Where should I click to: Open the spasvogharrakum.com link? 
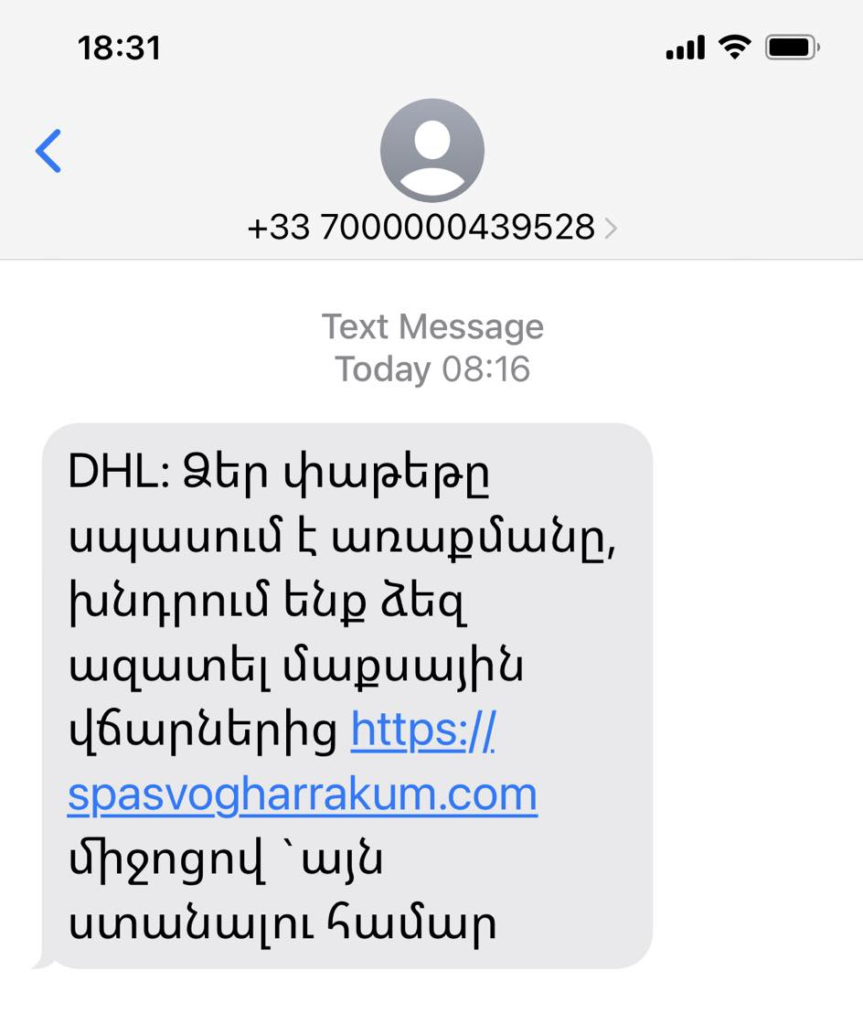point(302,795)
